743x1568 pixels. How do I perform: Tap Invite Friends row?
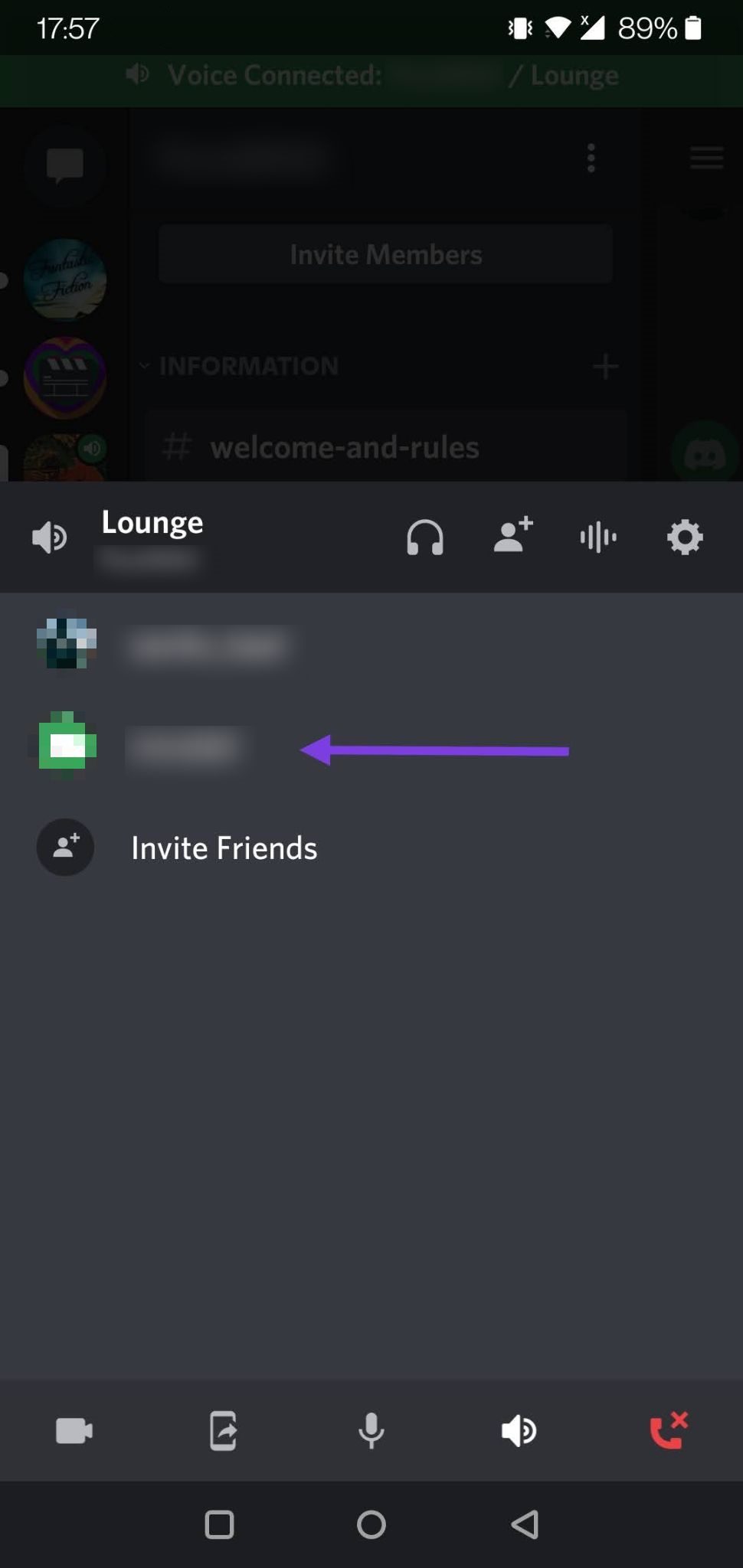pyautogui.click(x=223, y=848)
